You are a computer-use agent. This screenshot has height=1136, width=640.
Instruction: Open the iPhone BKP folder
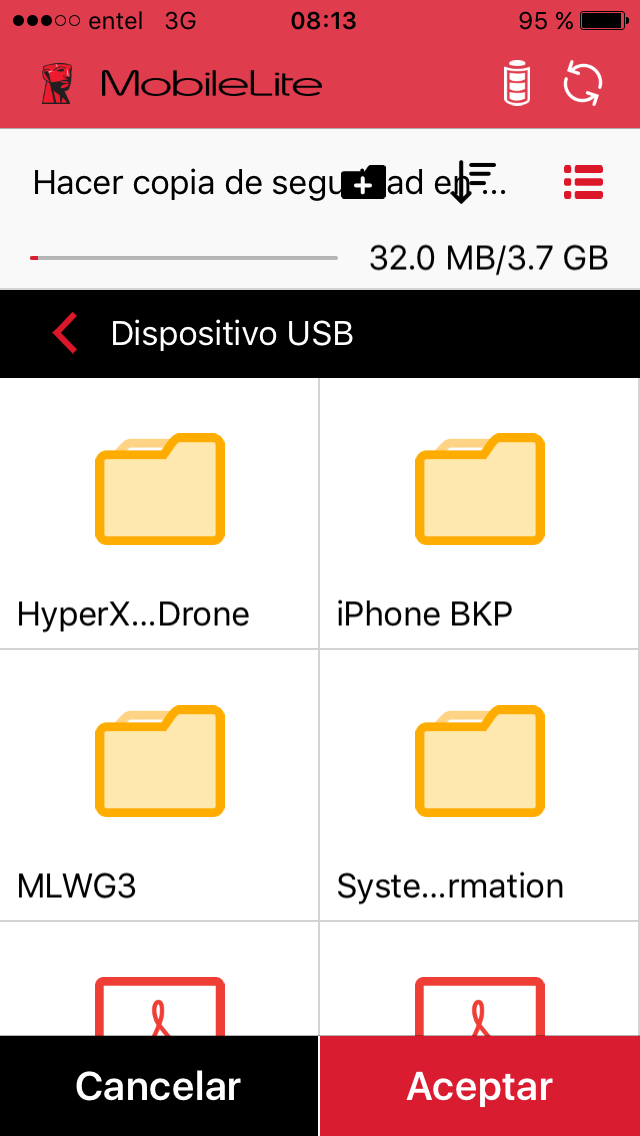(480, 514)
